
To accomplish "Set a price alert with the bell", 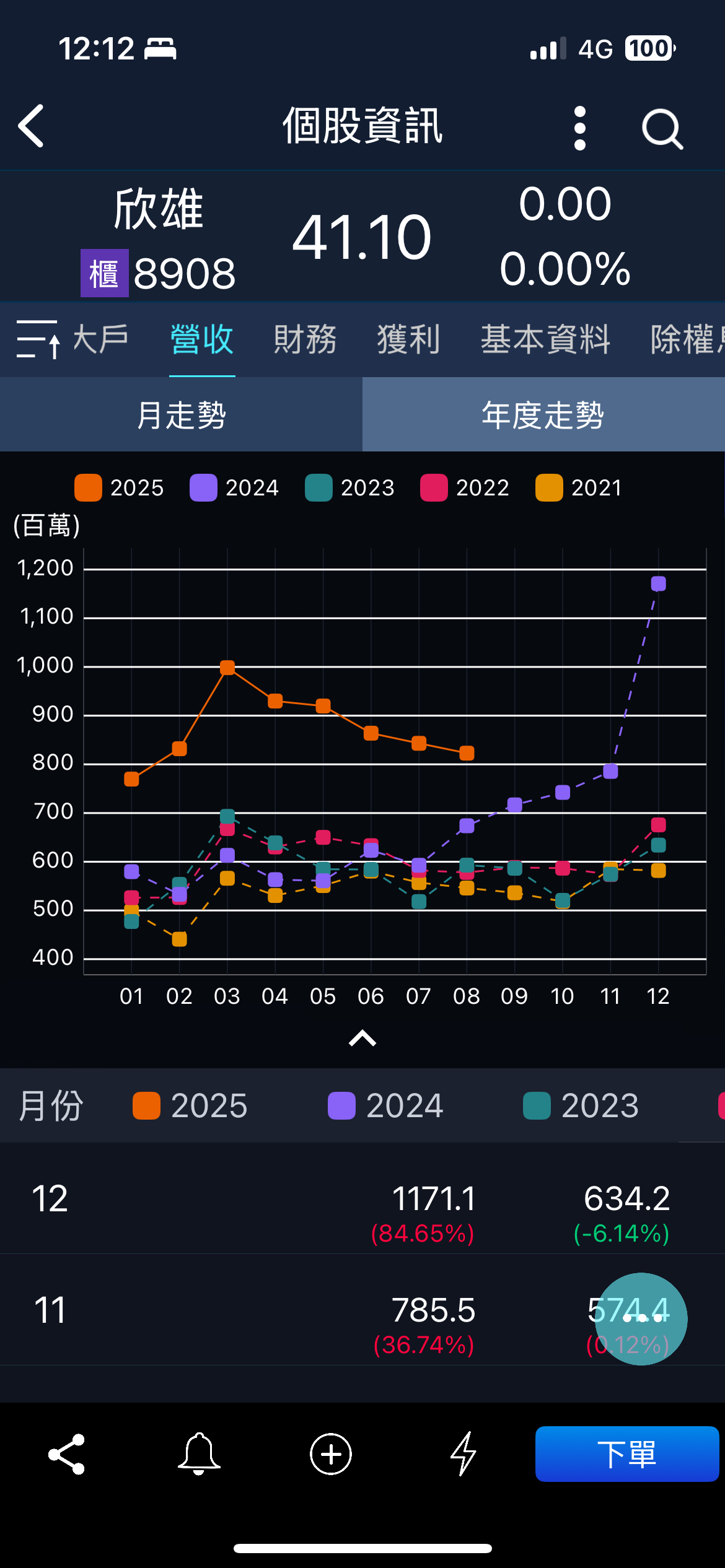I will [199, 1454].
